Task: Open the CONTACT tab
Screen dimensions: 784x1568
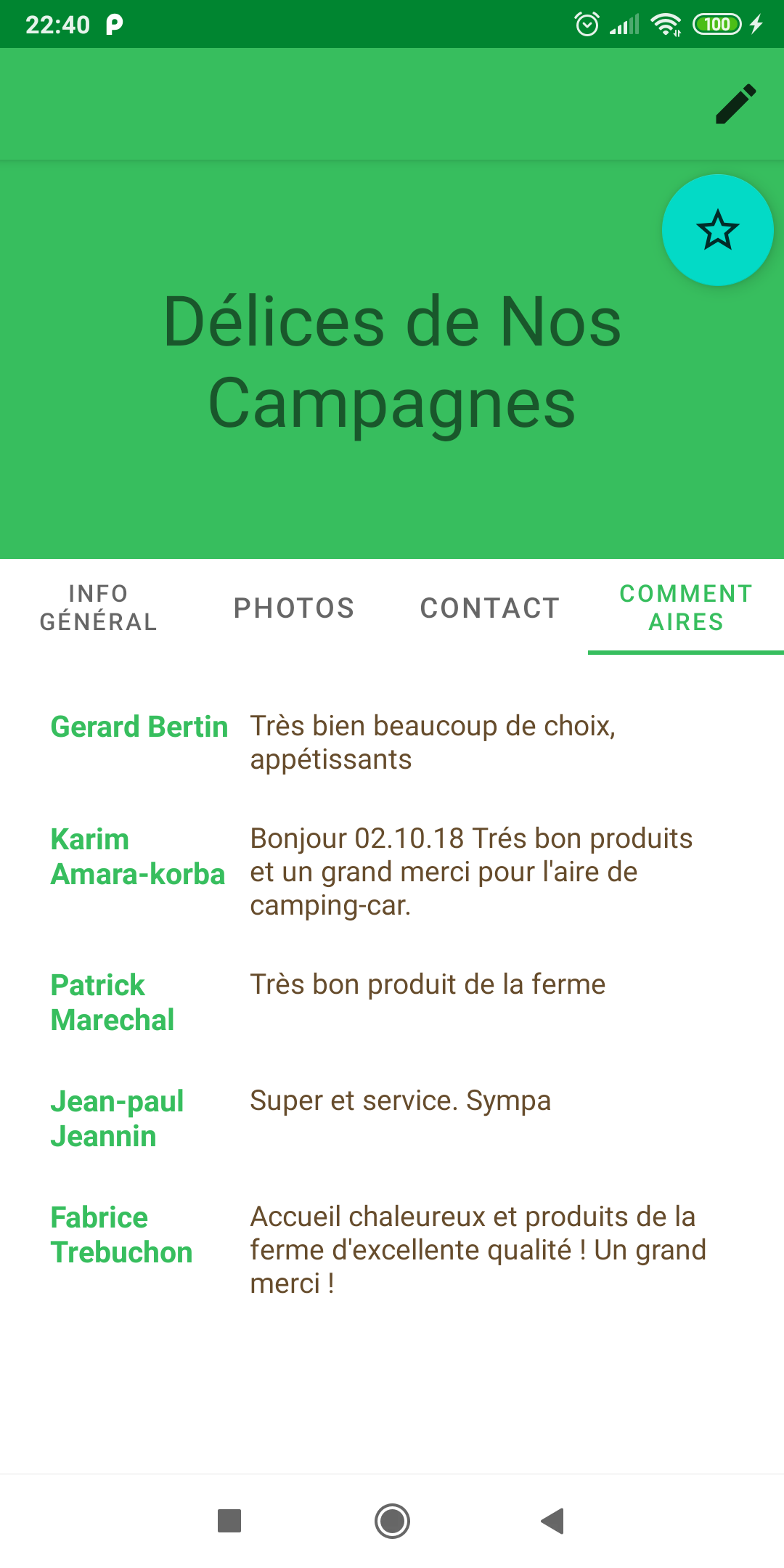Action: coord(489,608)
